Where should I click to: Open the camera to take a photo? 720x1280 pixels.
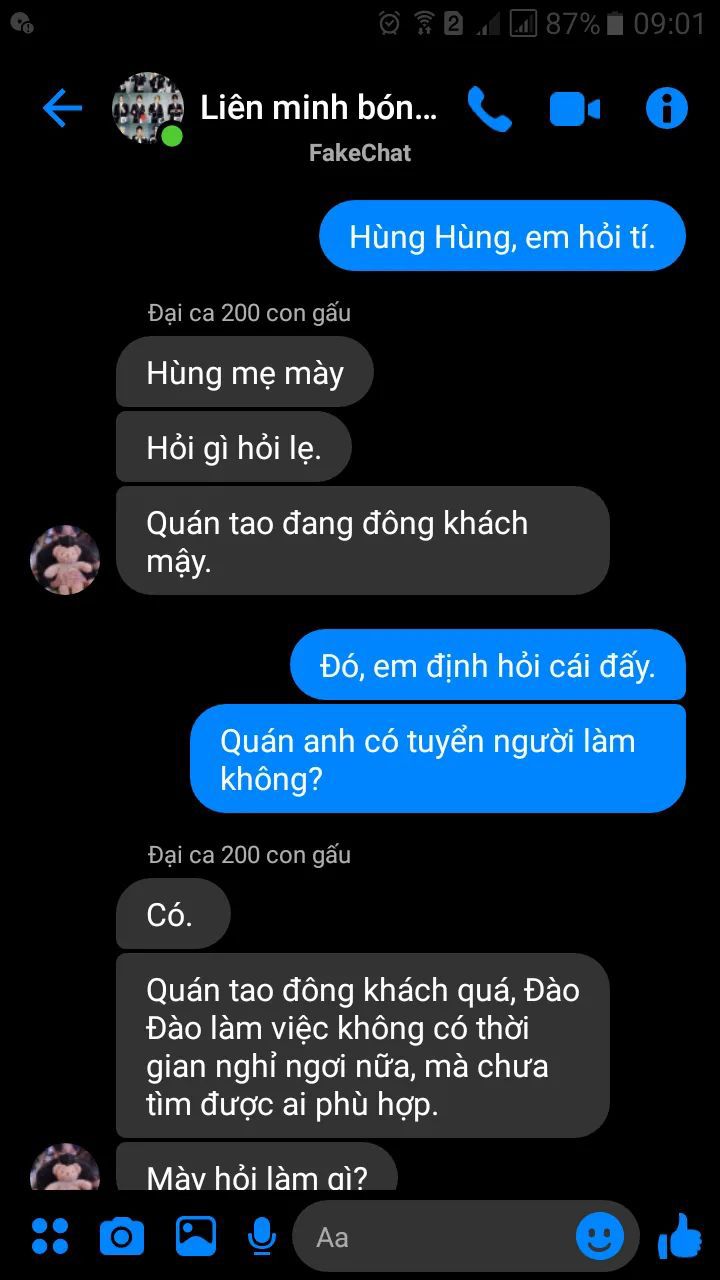point(122,1237)
